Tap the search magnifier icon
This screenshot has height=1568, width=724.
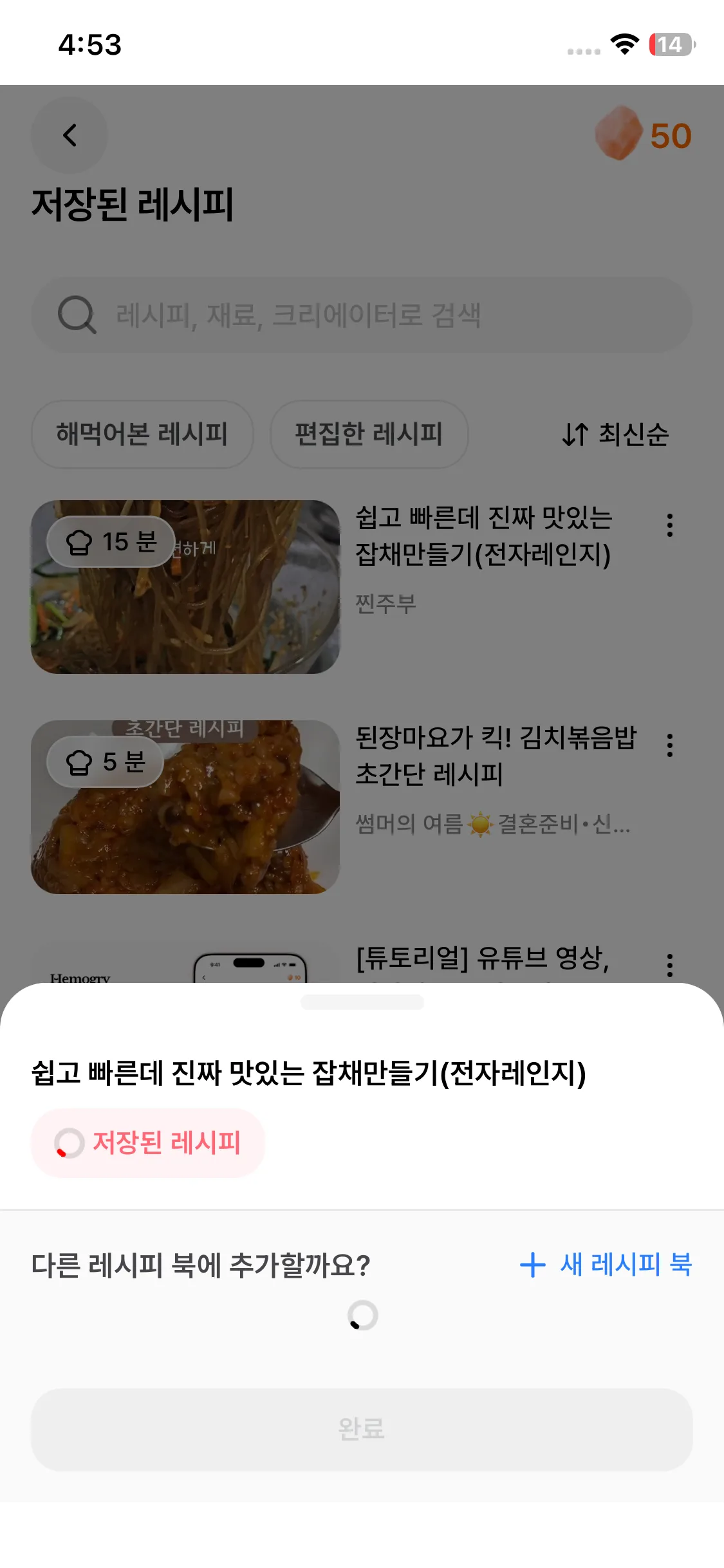point(76,313)
